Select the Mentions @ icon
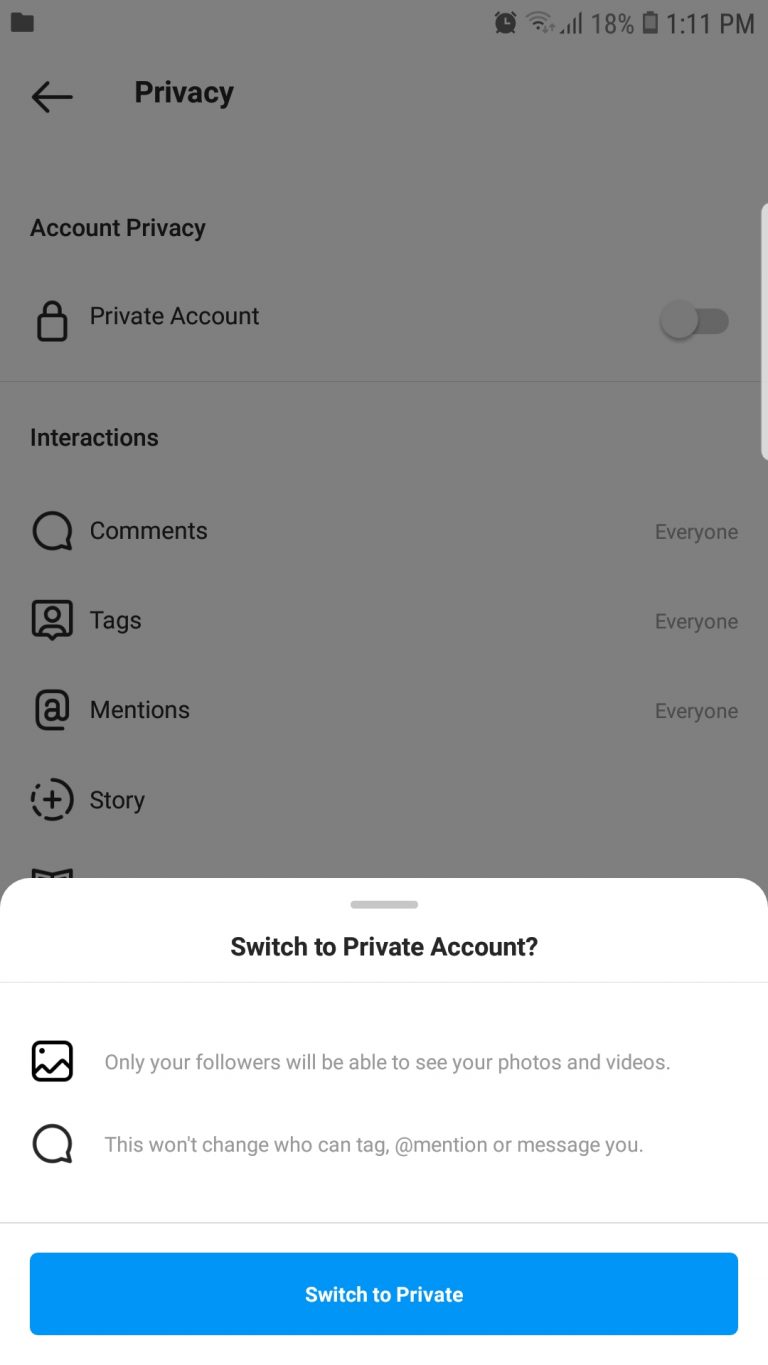The width and height of the screenshot is (768, 1365). tap(51, 710)
